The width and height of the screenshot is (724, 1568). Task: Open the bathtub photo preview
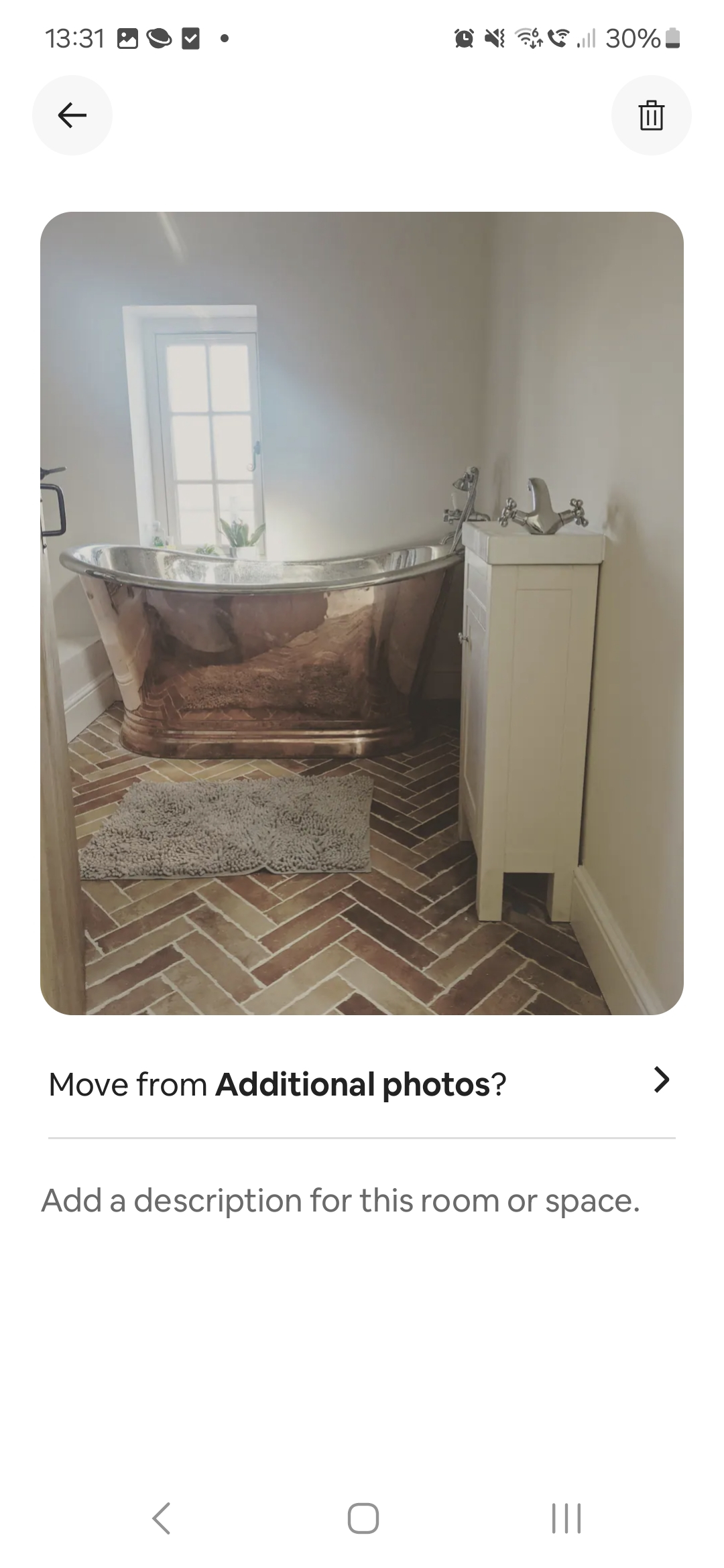click(x=362, y=613)
